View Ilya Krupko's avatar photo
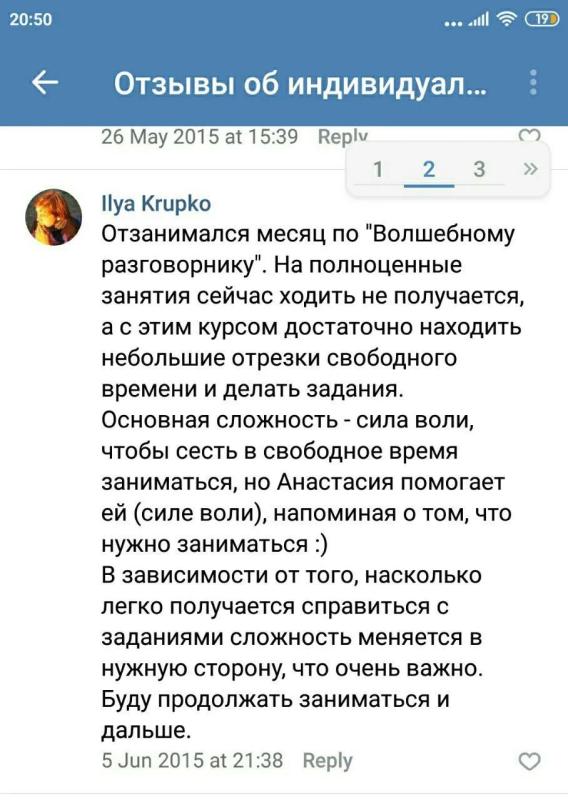Viewport: 568px width, 800px height. click(54, 217)
